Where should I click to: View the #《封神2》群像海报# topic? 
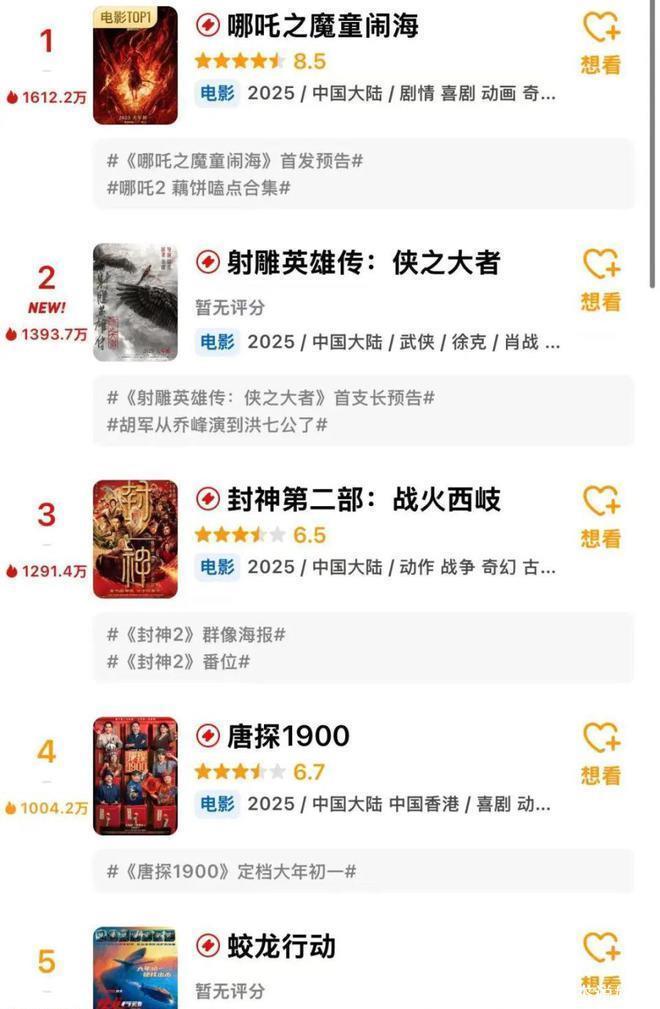coord(197,635)
